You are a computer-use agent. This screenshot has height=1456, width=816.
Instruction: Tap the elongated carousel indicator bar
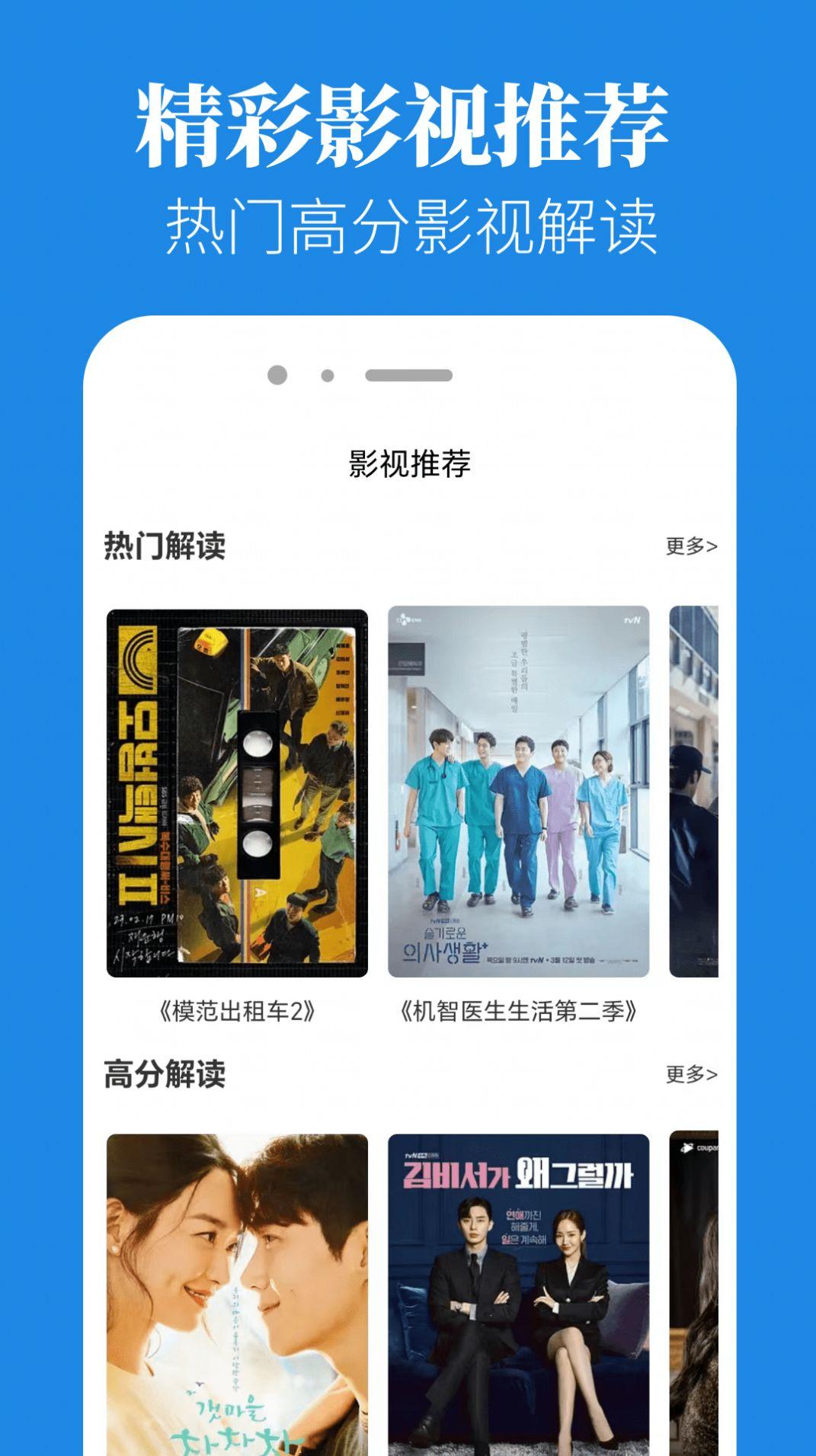409,373
